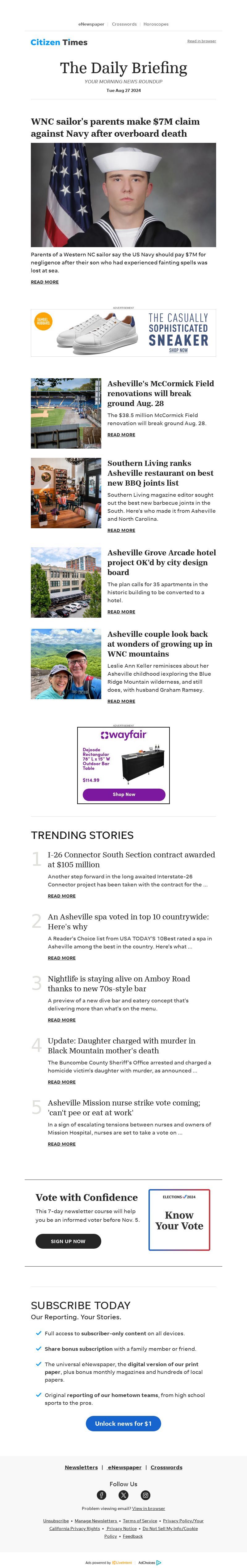Tap the Unlock news for $1 button
247x1568 pixels.
(x=124, y=1423)
